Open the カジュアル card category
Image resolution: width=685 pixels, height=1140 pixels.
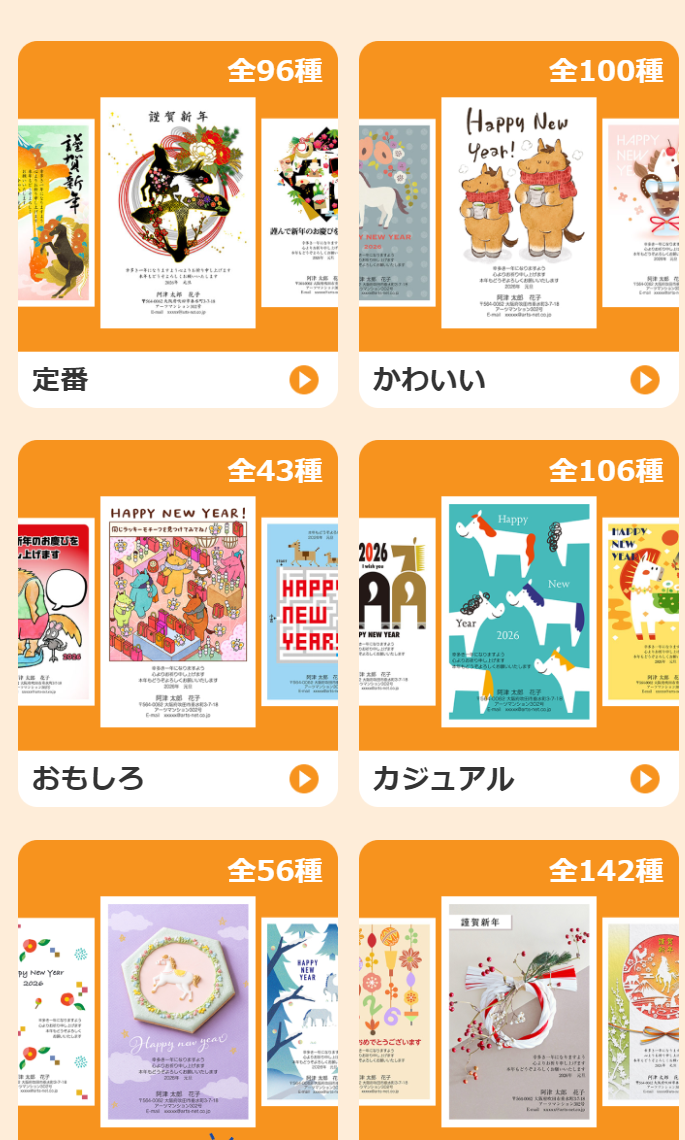click(442, 778)
